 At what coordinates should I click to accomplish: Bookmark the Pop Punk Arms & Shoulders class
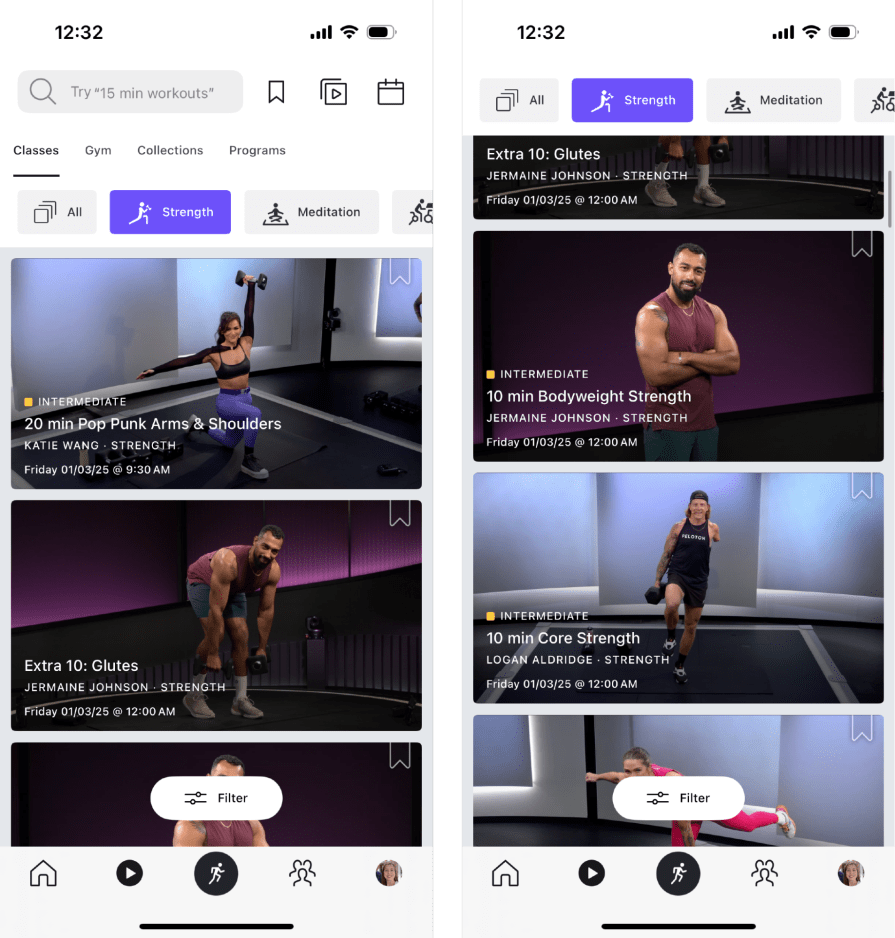(x=400, y=271)
